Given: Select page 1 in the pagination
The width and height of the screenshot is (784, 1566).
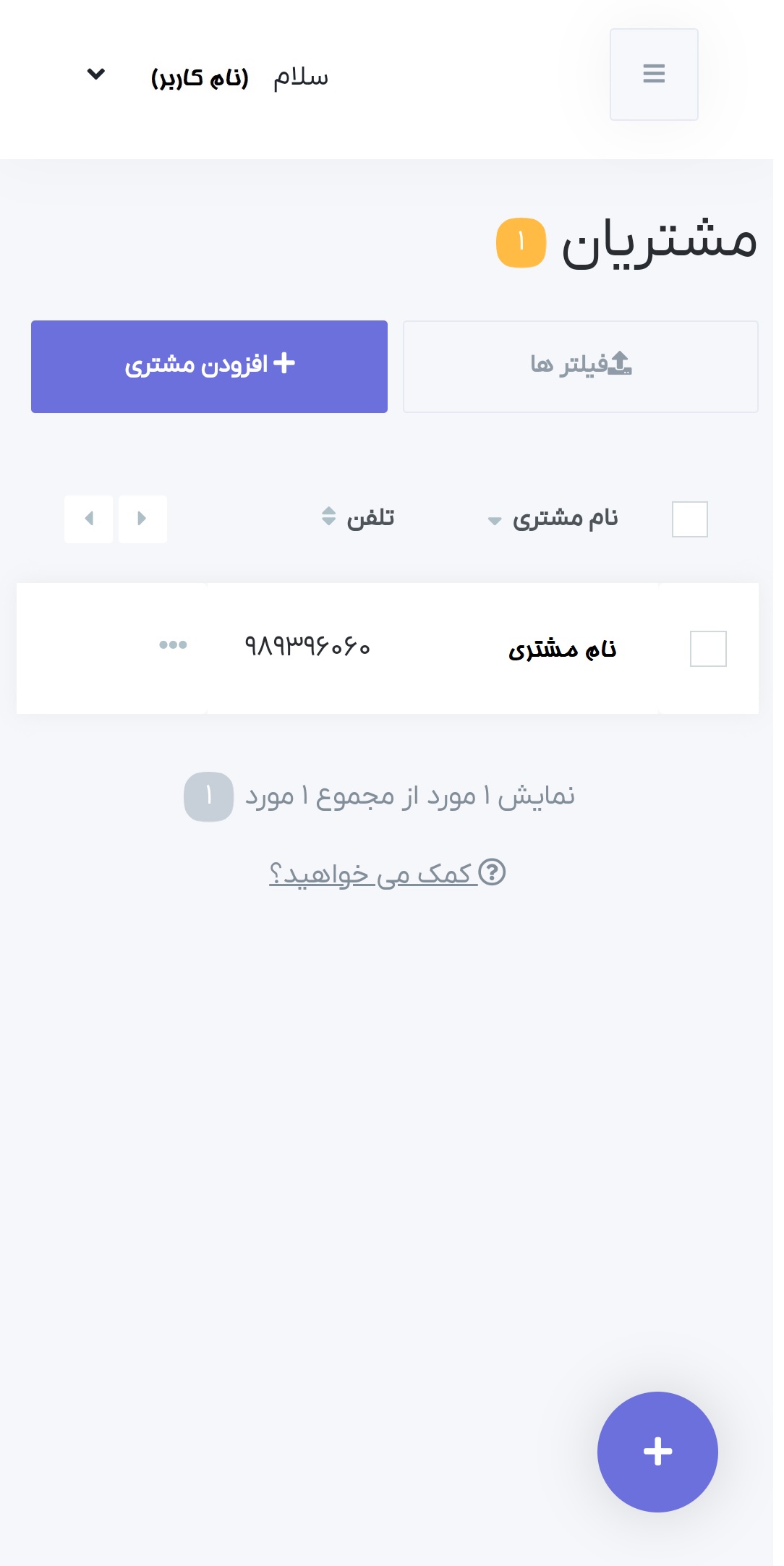Looking at the screenshot, I should (208, 797).
